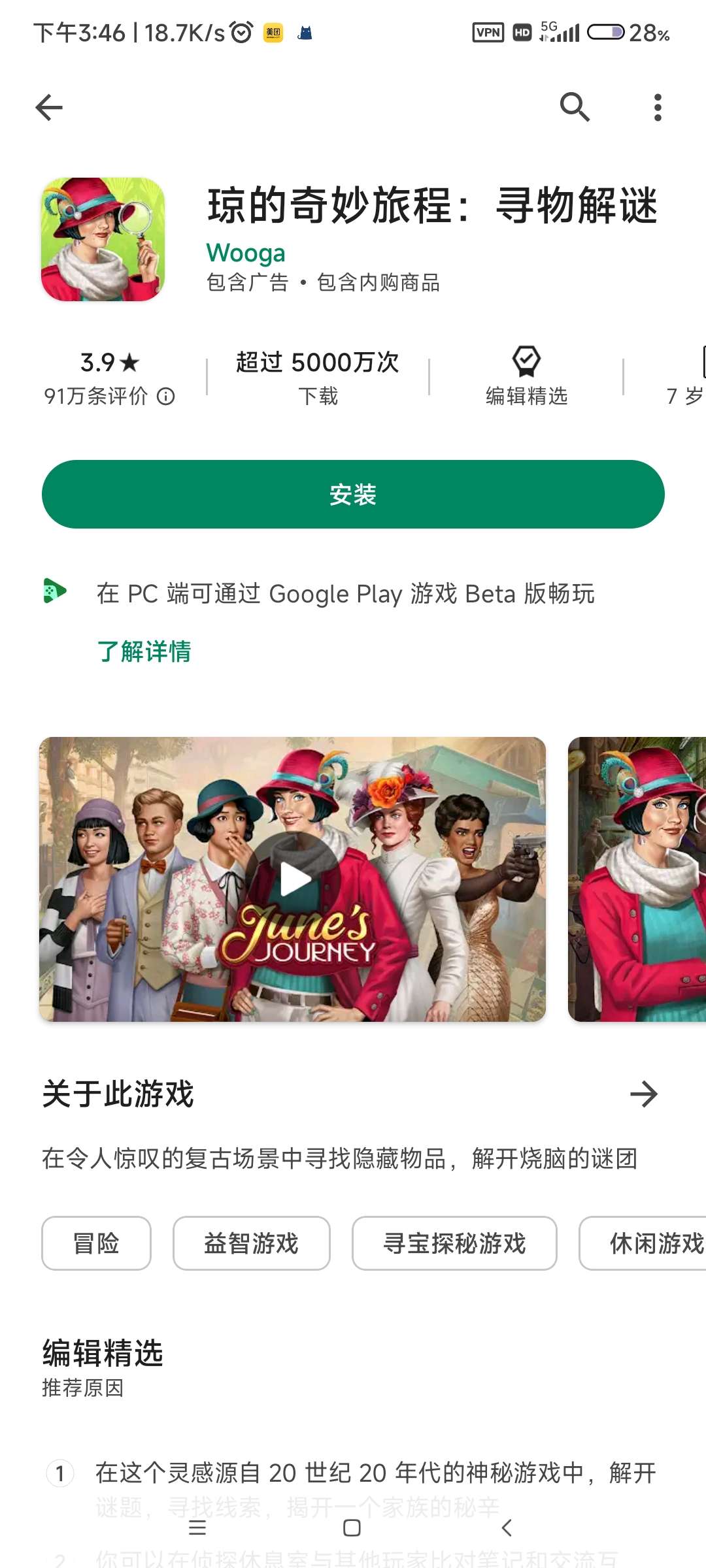View rating info for 91万条评价
The height and width of the screenshot is (1568, 706).
[166, 397]
